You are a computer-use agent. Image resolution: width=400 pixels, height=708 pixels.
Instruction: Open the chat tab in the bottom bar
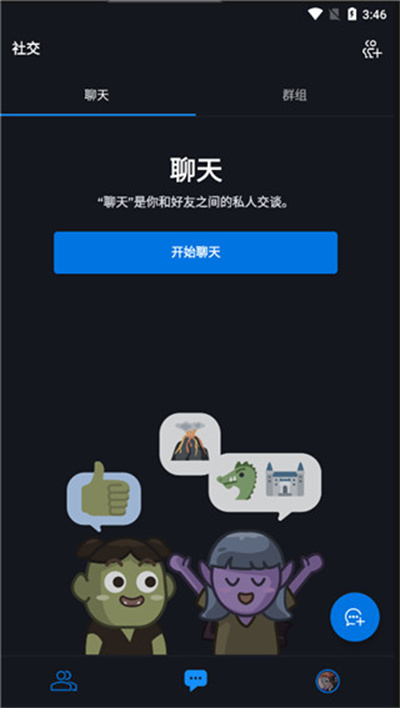[195, 680]
